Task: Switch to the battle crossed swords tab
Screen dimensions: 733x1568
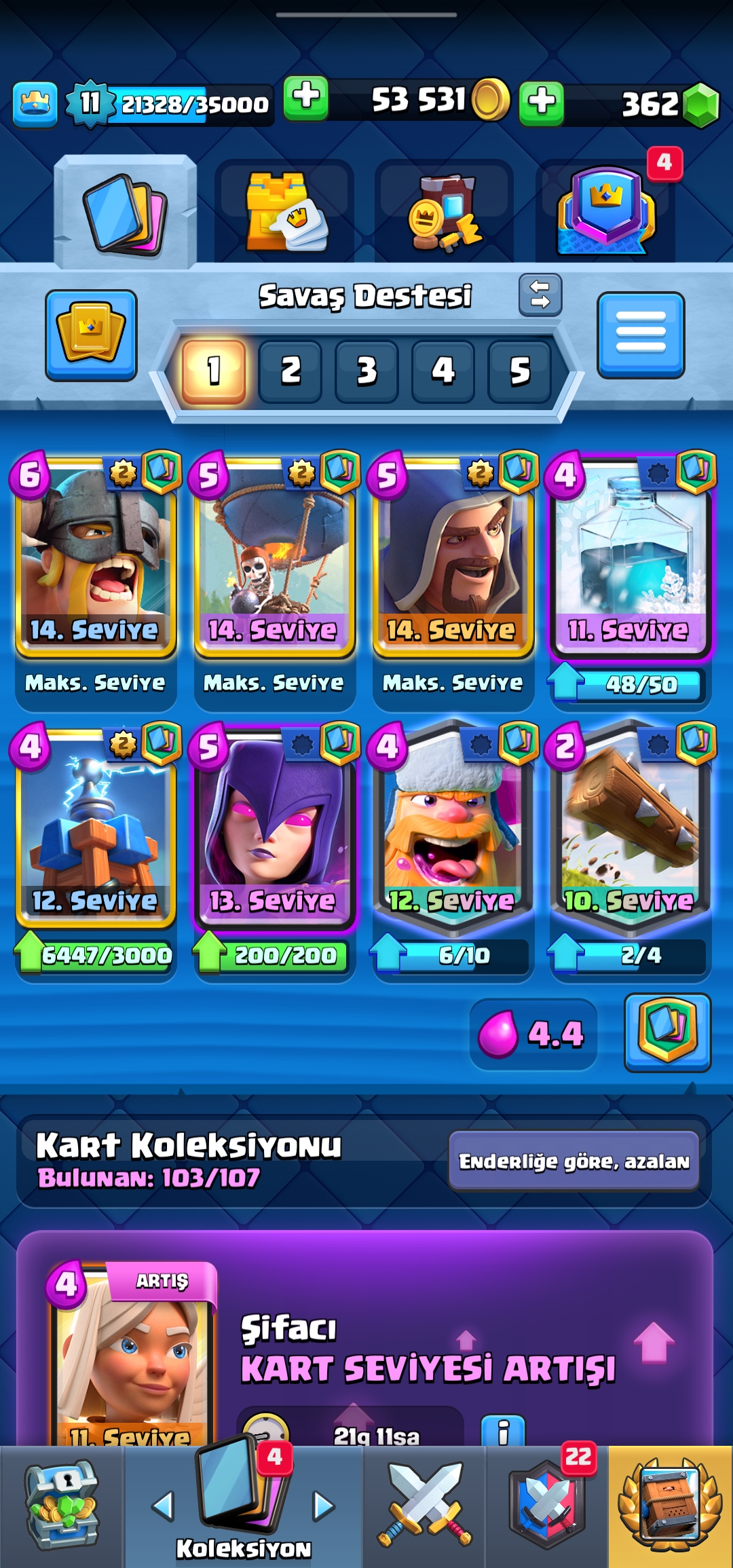Action: click(x=424, y=1506)
